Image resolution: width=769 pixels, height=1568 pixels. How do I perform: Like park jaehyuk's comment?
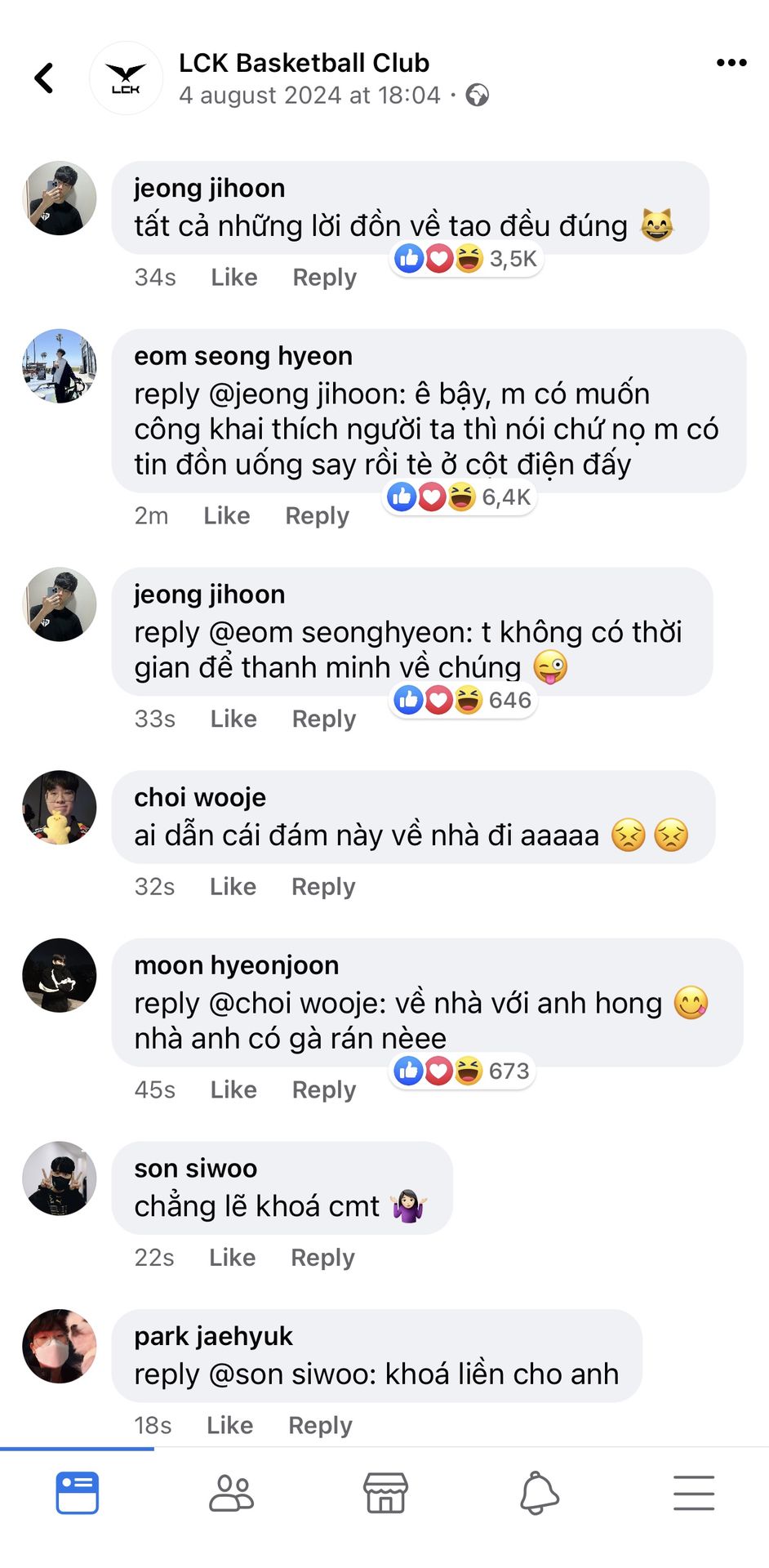click(229, 1425)
